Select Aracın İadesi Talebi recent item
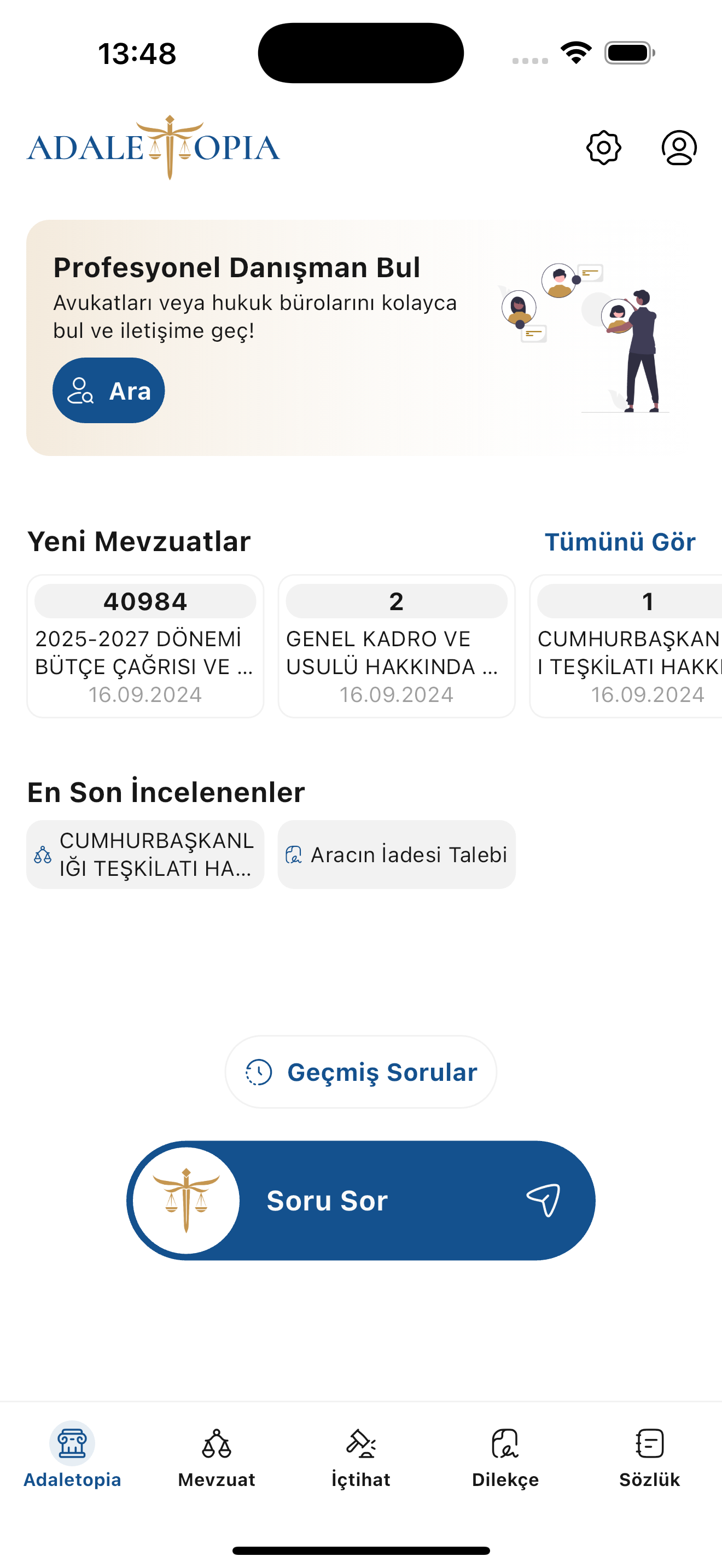This screenshot has height=1568, width=722. point(397,855)
